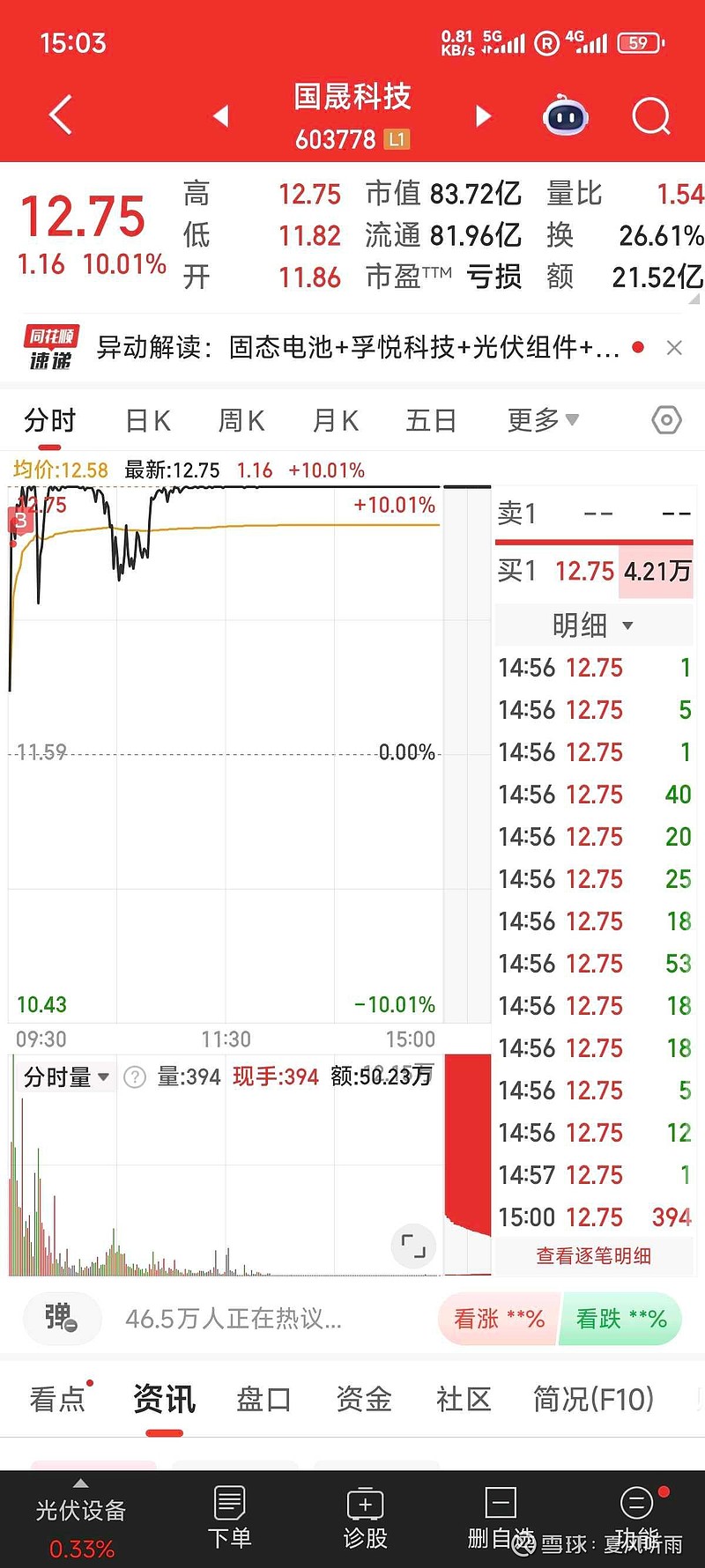The image size is (705, 1568).
Task: Open the 资金 funds tab
Action: point(362,1398)
